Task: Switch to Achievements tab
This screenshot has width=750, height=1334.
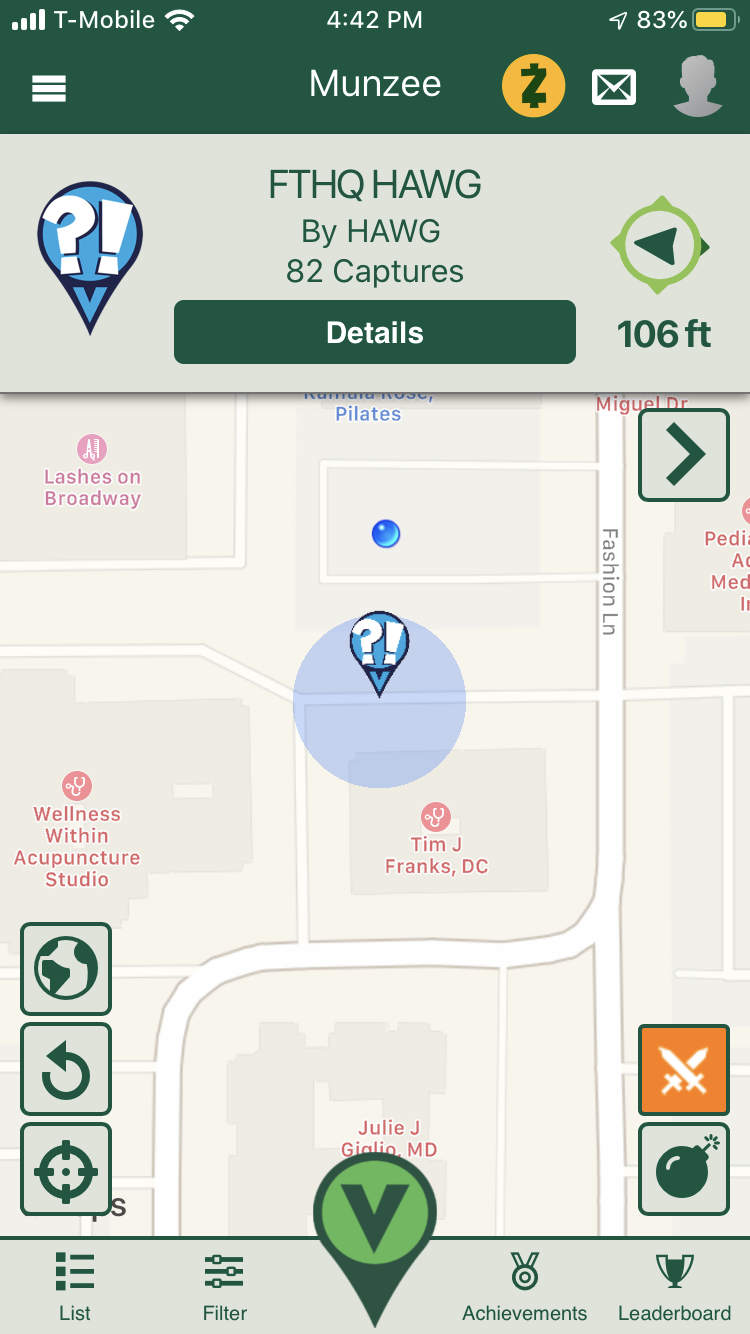Action: [524, 1287]
